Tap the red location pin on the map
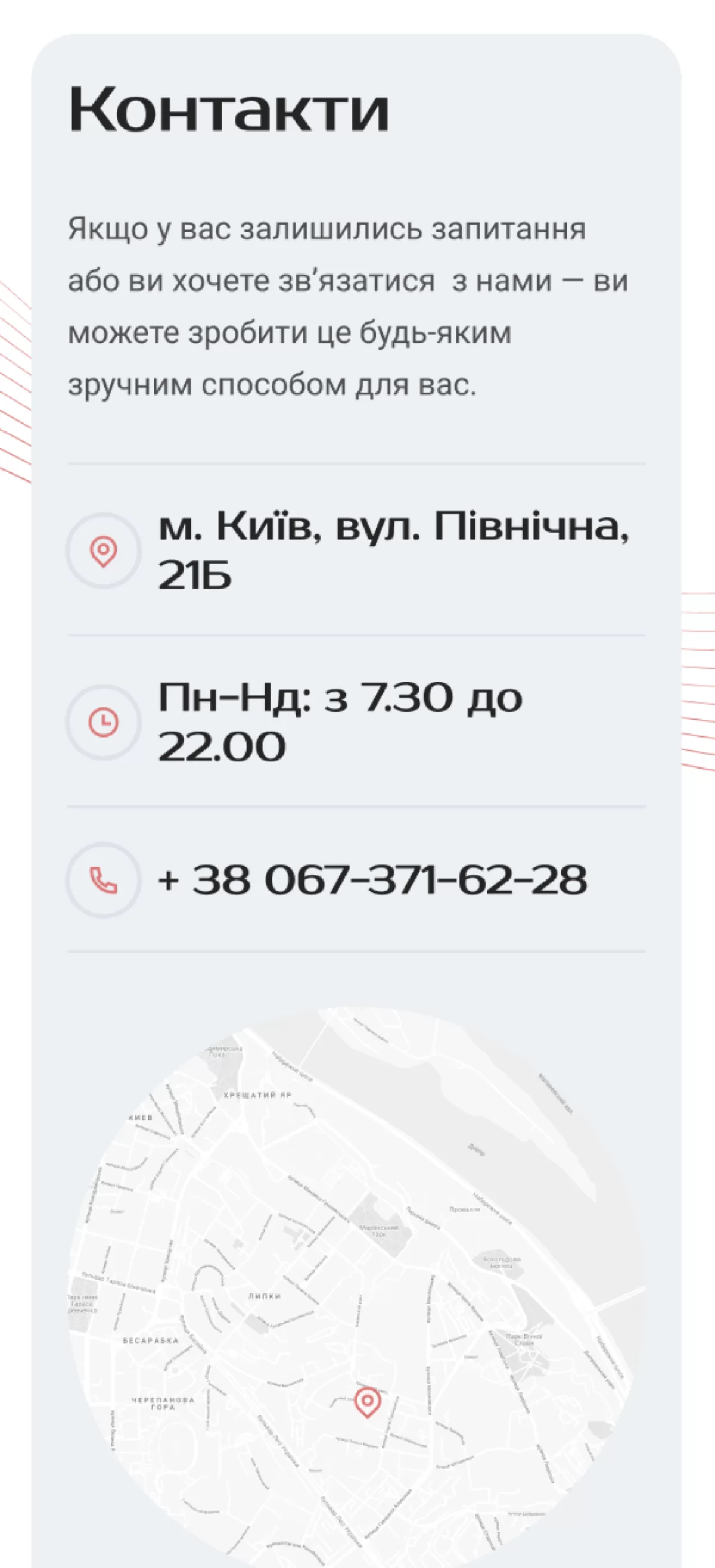The image size is (715, 1568). pyautogui.click(x=367, y=1402)
